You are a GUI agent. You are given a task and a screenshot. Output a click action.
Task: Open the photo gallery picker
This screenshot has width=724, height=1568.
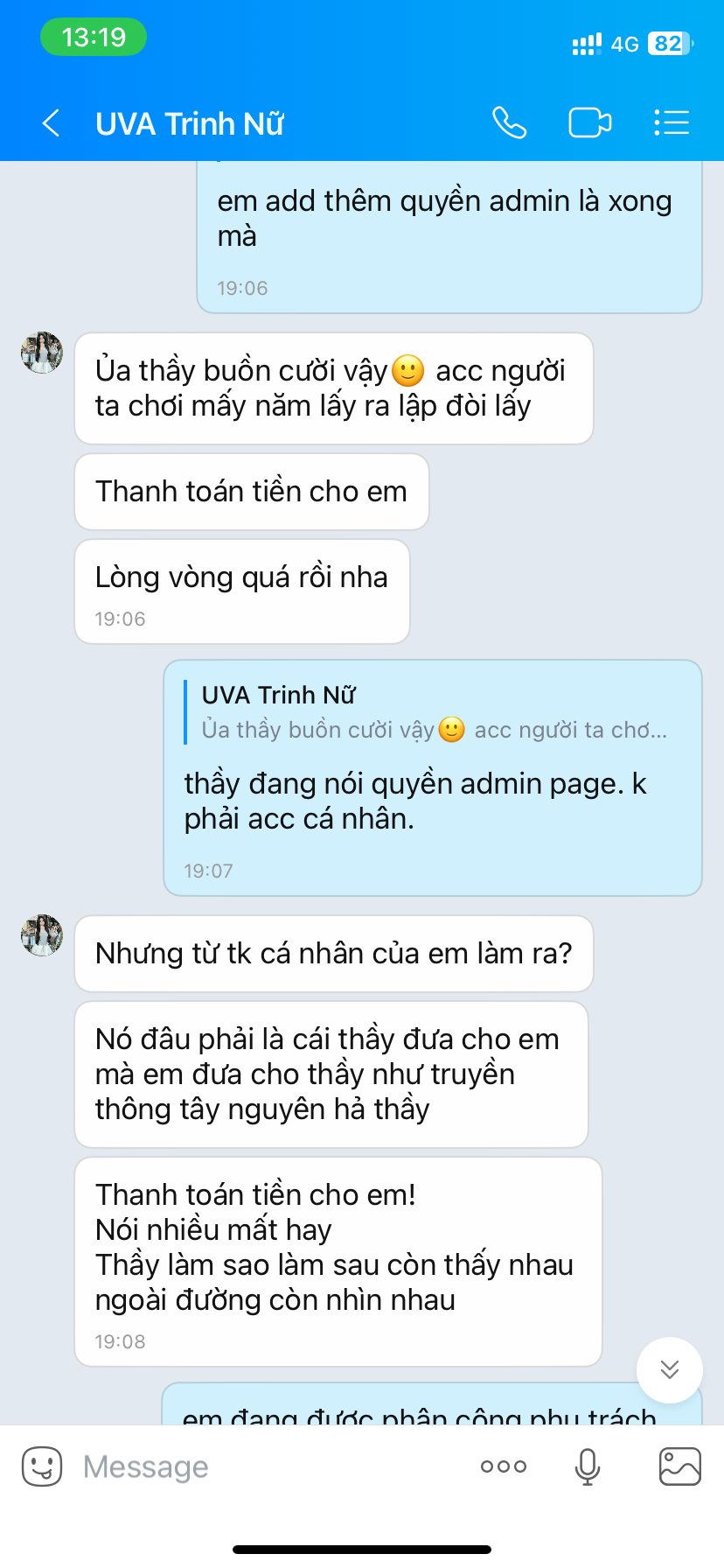coord(680,1466)
